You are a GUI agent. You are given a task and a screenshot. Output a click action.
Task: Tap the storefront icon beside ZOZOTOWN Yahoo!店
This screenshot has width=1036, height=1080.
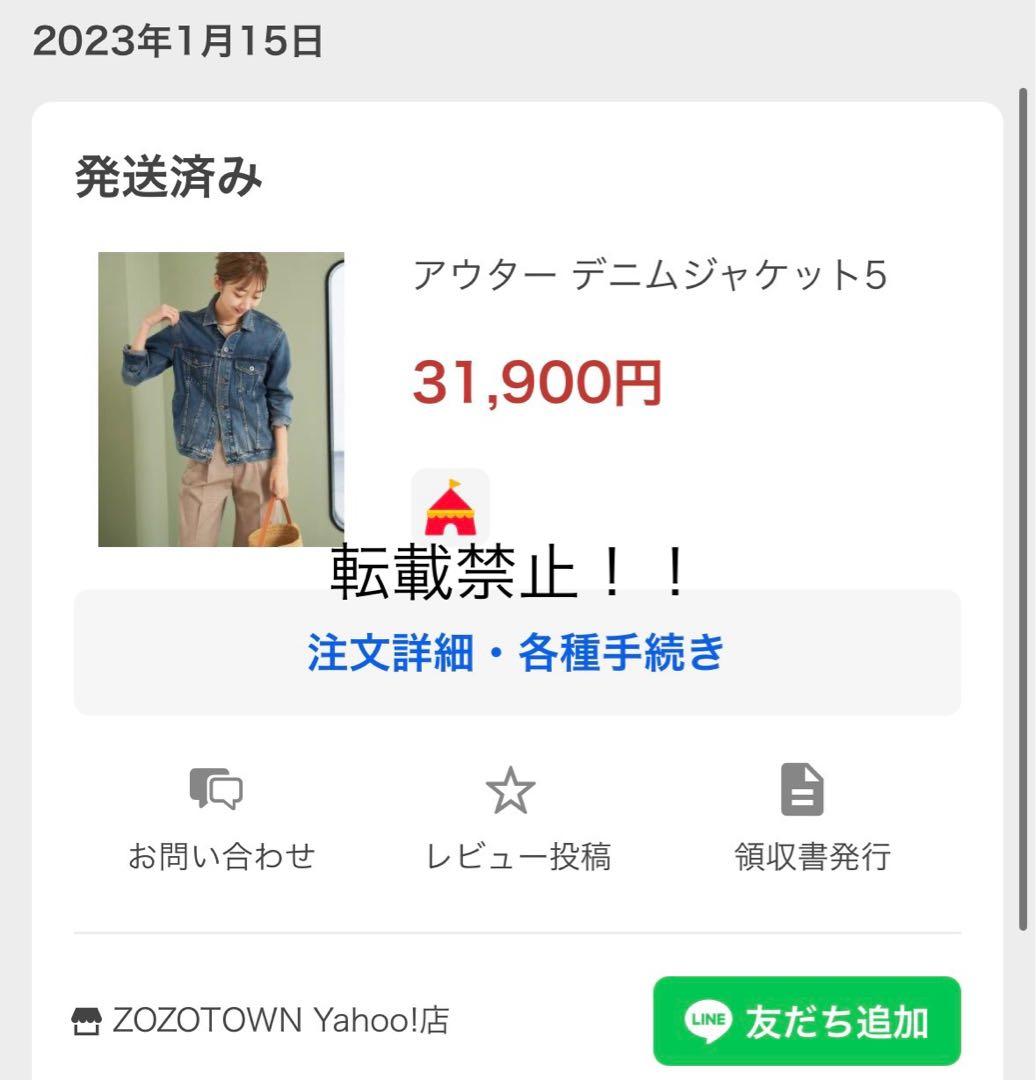click(x=88, y=1021)
